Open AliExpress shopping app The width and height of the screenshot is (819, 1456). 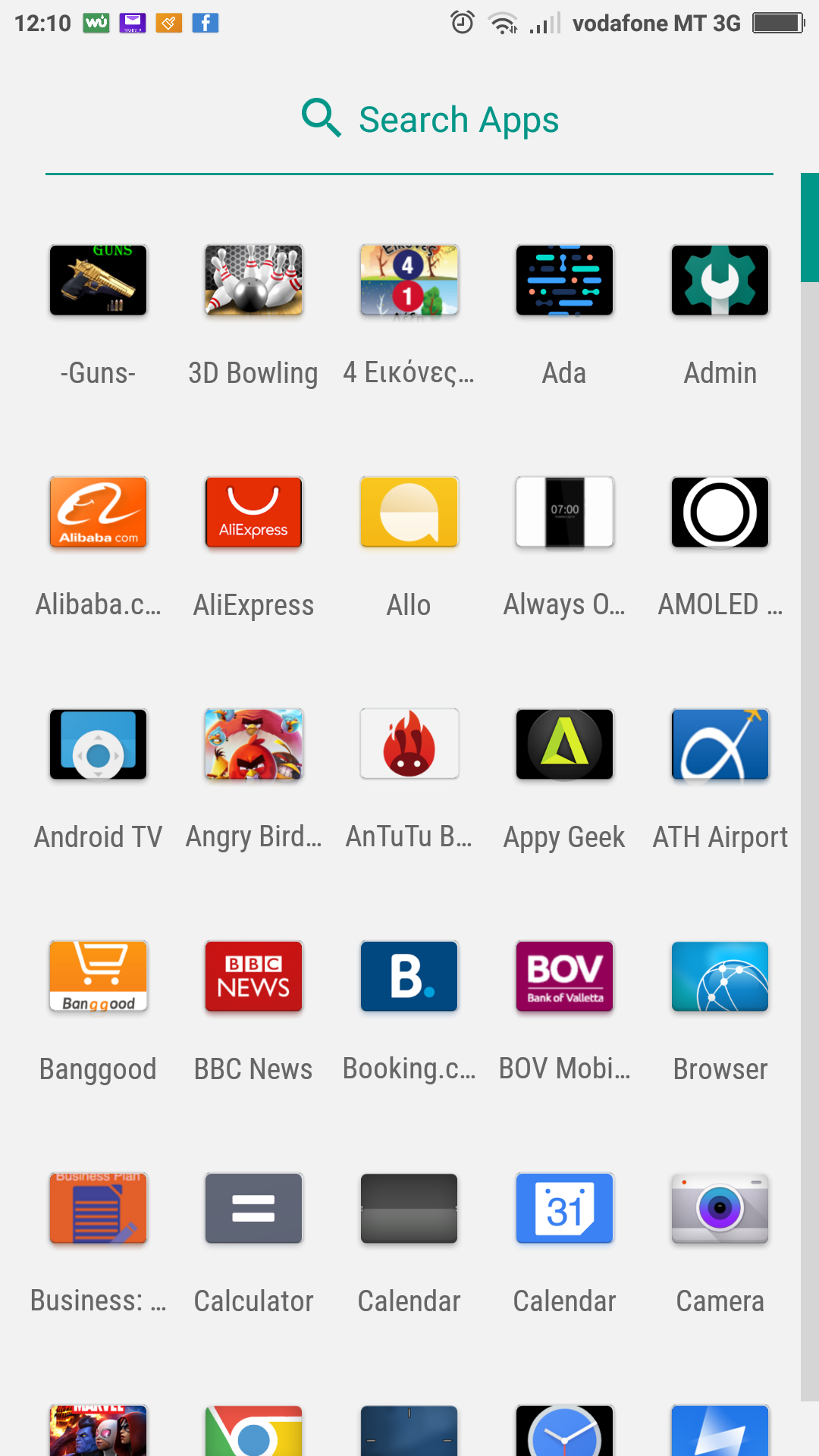[x=253, y=513]
